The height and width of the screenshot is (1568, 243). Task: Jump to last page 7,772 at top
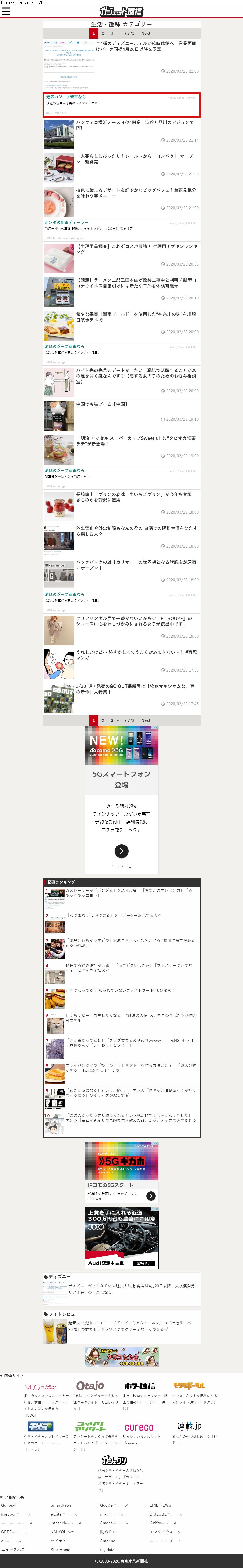click(x=129, y=33)
